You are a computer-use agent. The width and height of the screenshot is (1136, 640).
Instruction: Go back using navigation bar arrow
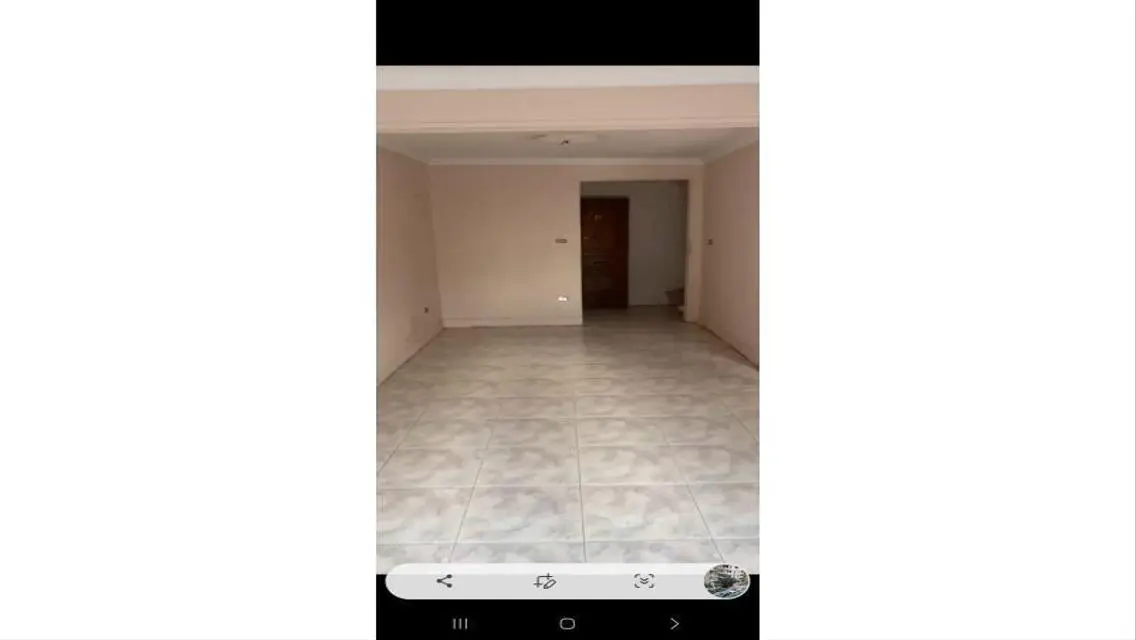click(x=674, y=623)
